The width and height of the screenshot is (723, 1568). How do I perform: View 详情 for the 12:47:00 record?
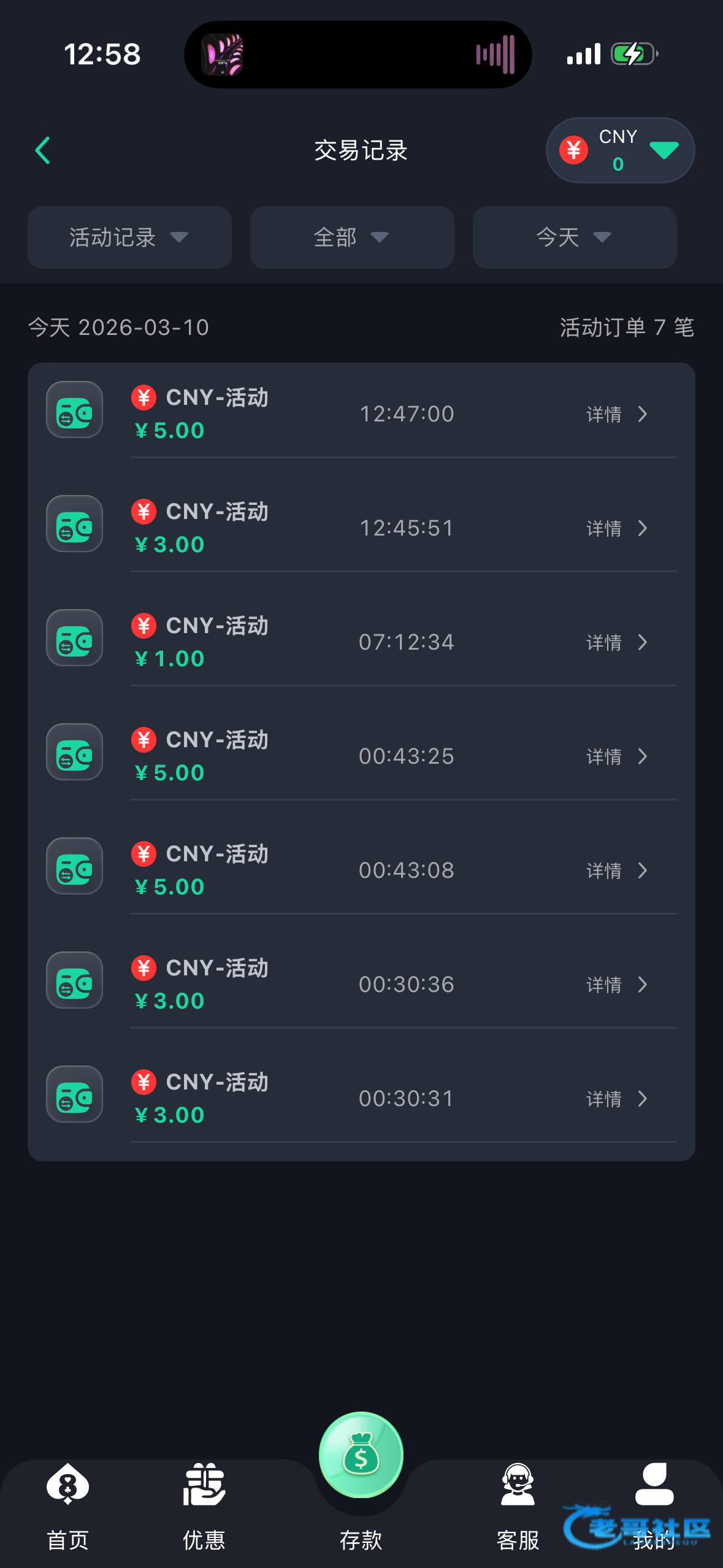coord(616,414)
